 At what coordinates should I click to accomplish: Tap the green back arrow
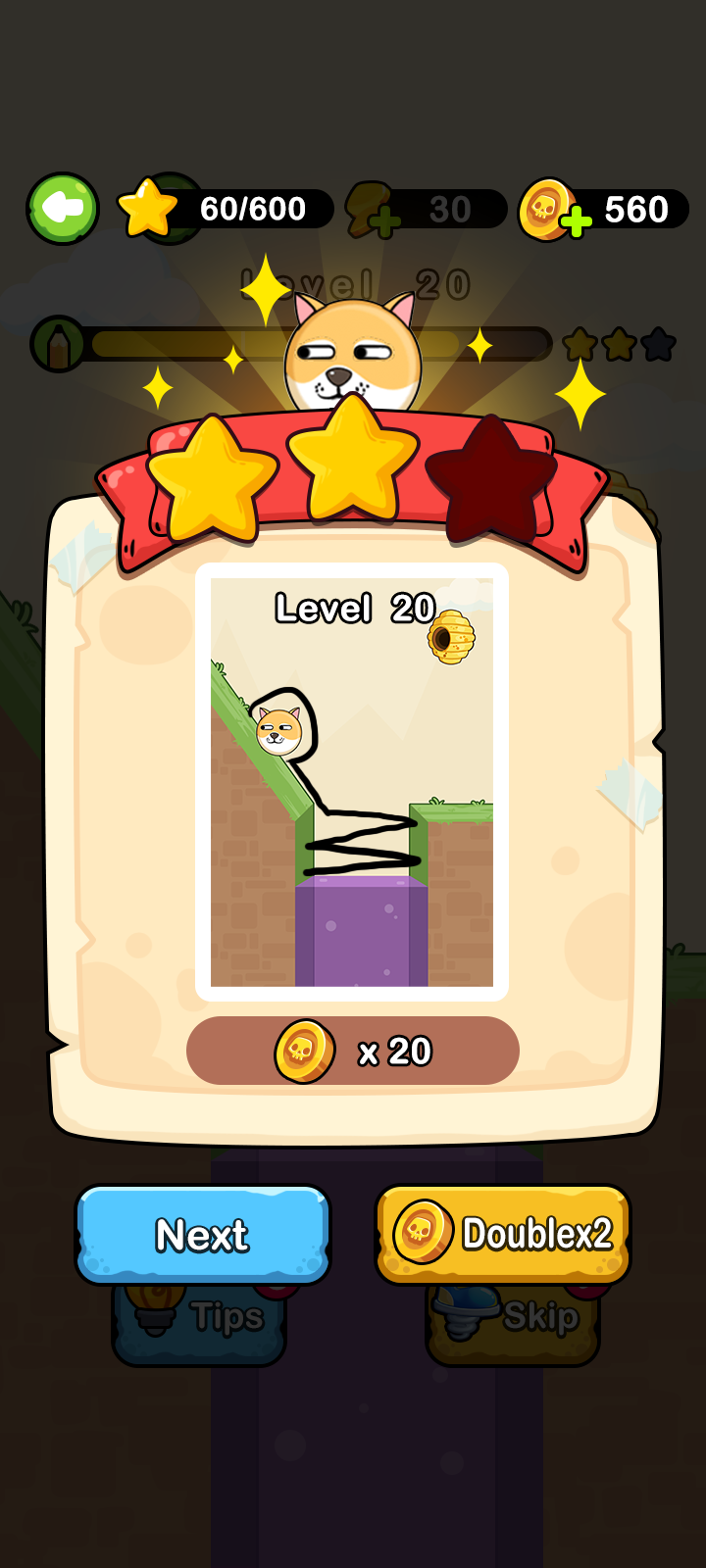coord(63,209)
